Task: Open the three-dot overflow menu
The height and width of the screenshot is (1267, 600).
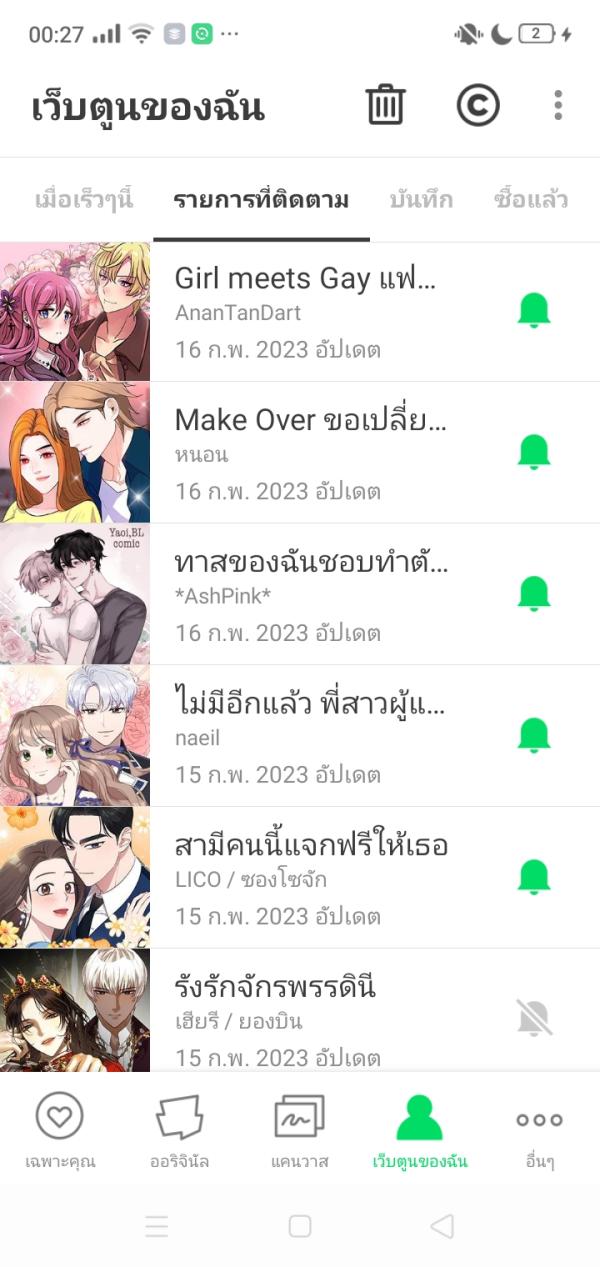Action: point(558,105)
